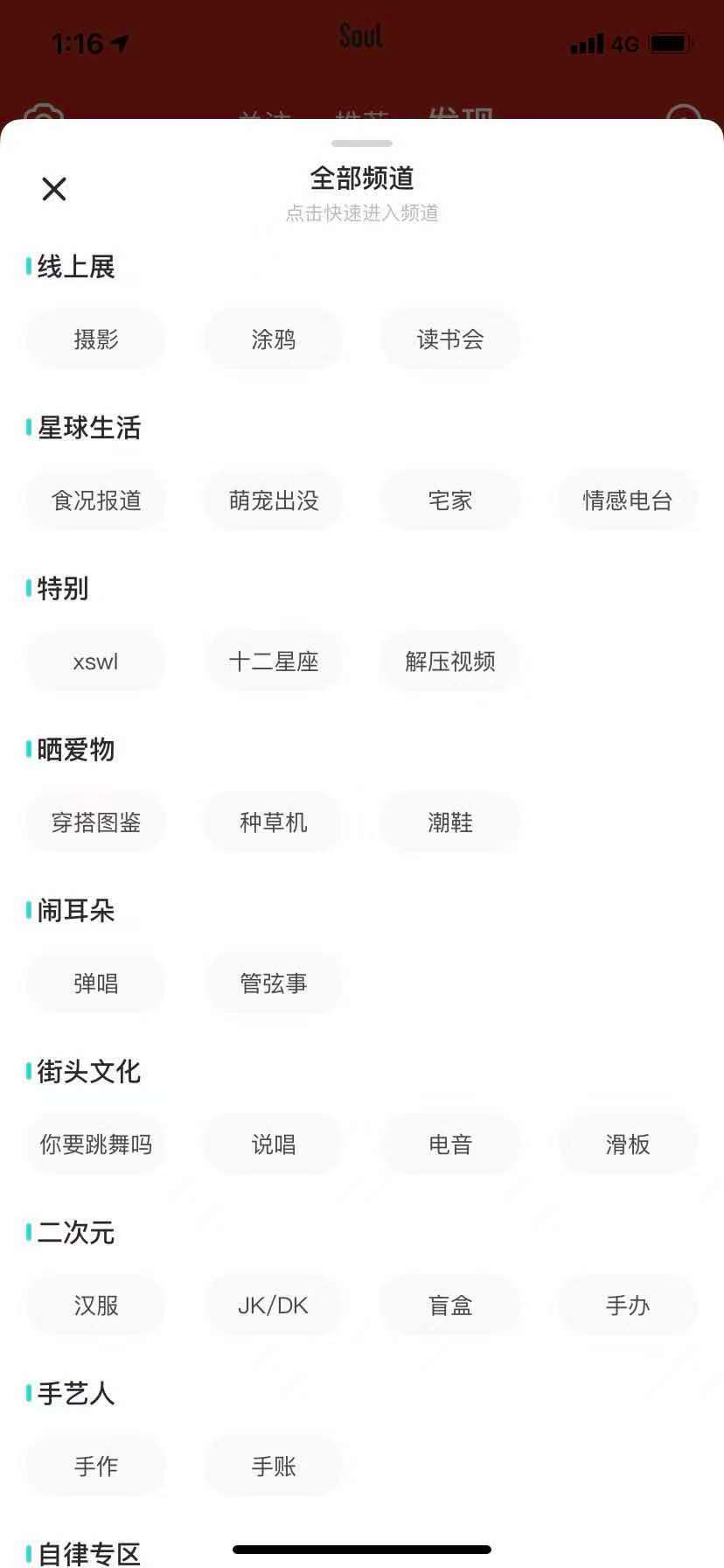724x1568 pixels.
Task: Go to the 潮鞋 channel
Action: (x=450, y=822)
